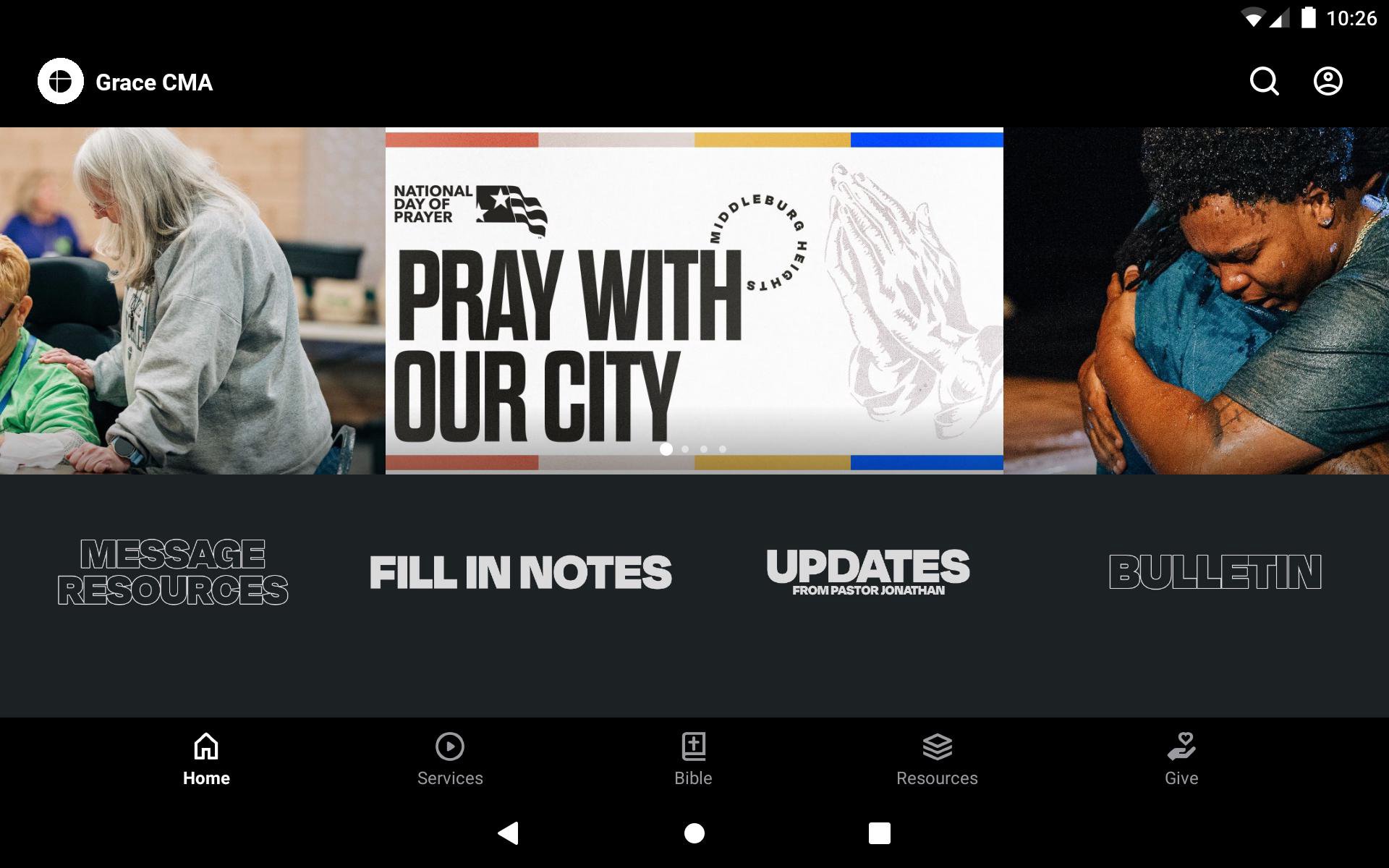Open the account profile icon
The image size is (1389, 868).
[1328, 82]
